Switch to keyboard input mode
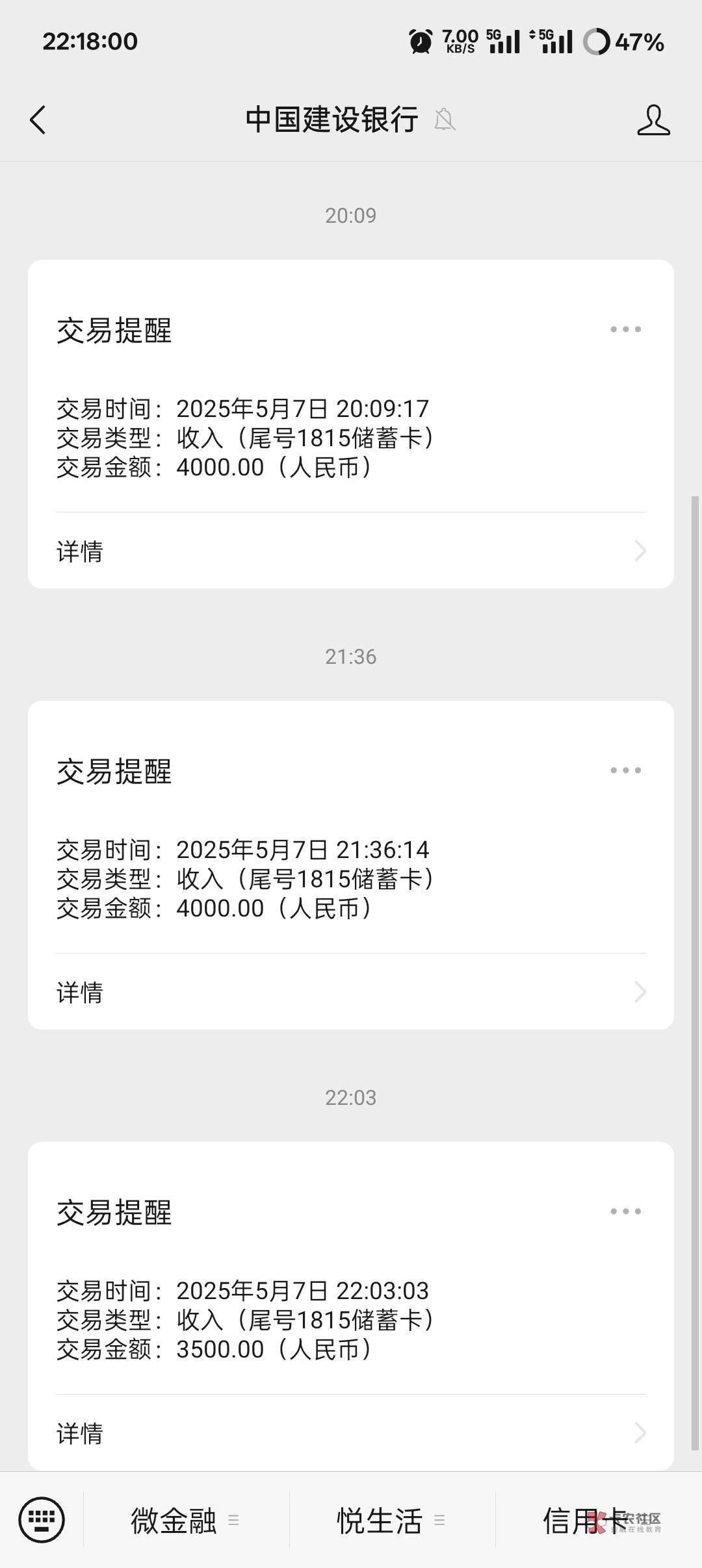 (x=42, y=1520)
